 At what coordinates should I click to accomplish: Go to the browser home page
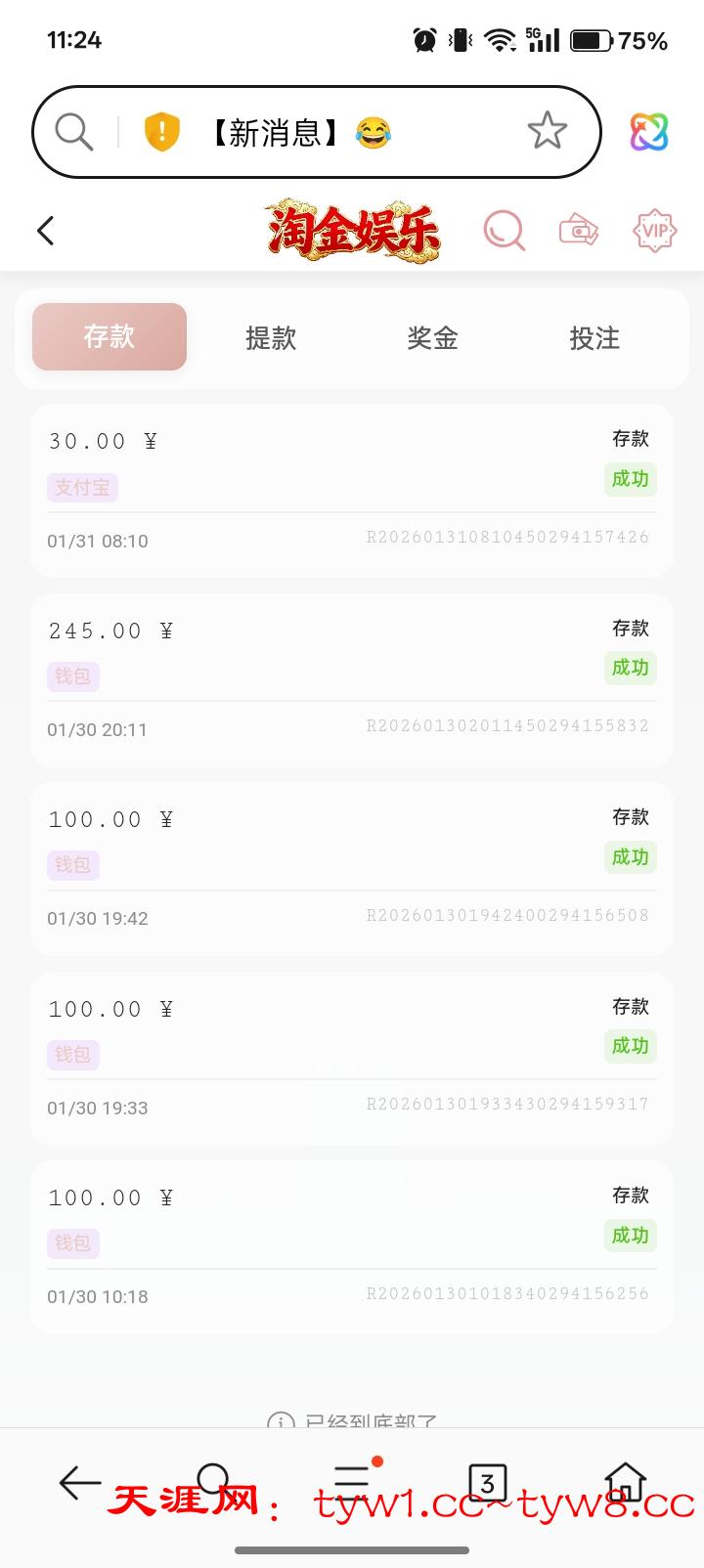pyautogui.click(x=626, y=1482)
